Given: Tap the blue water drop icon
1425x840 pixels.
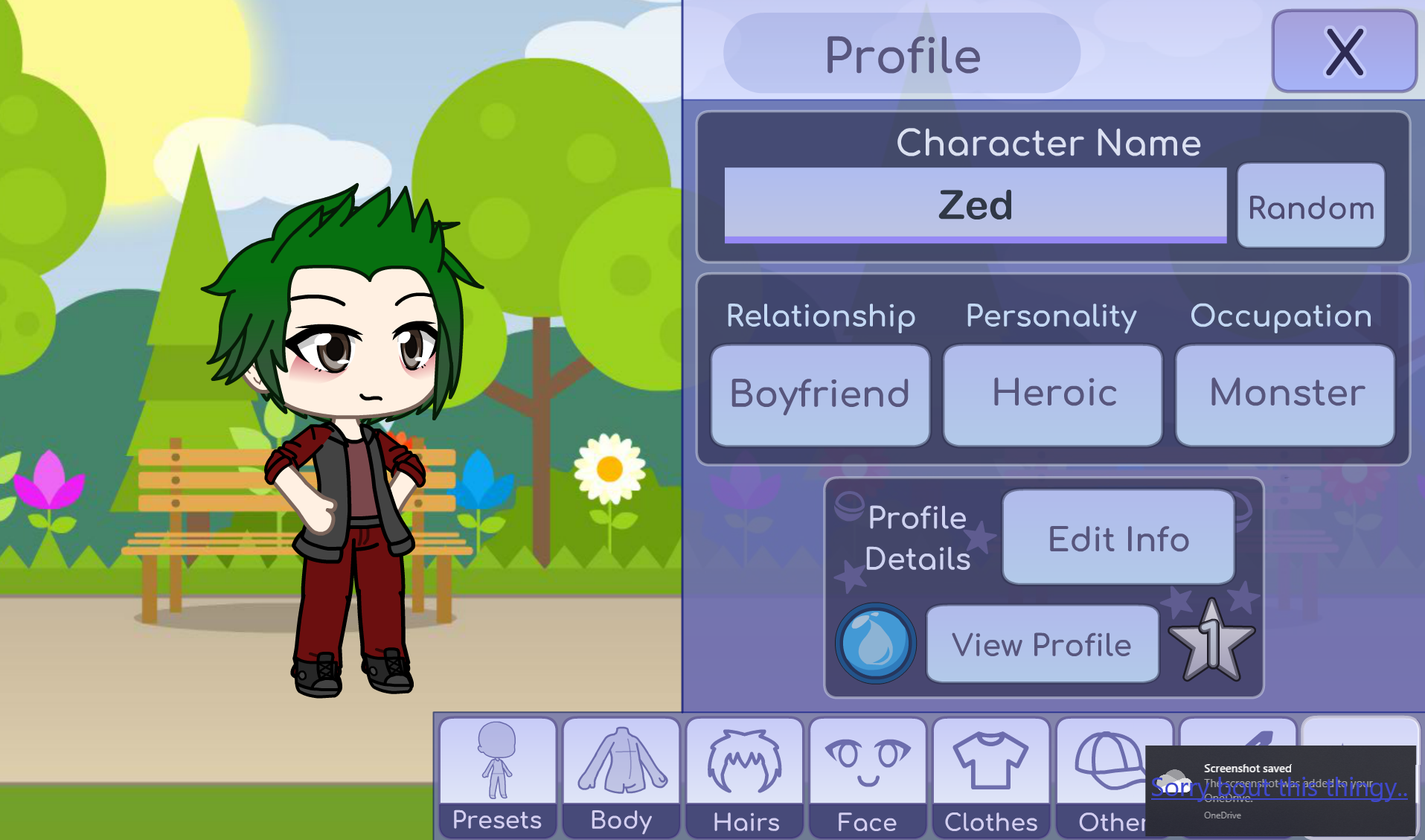Looking at the screenshot, I should pos(876,644).
